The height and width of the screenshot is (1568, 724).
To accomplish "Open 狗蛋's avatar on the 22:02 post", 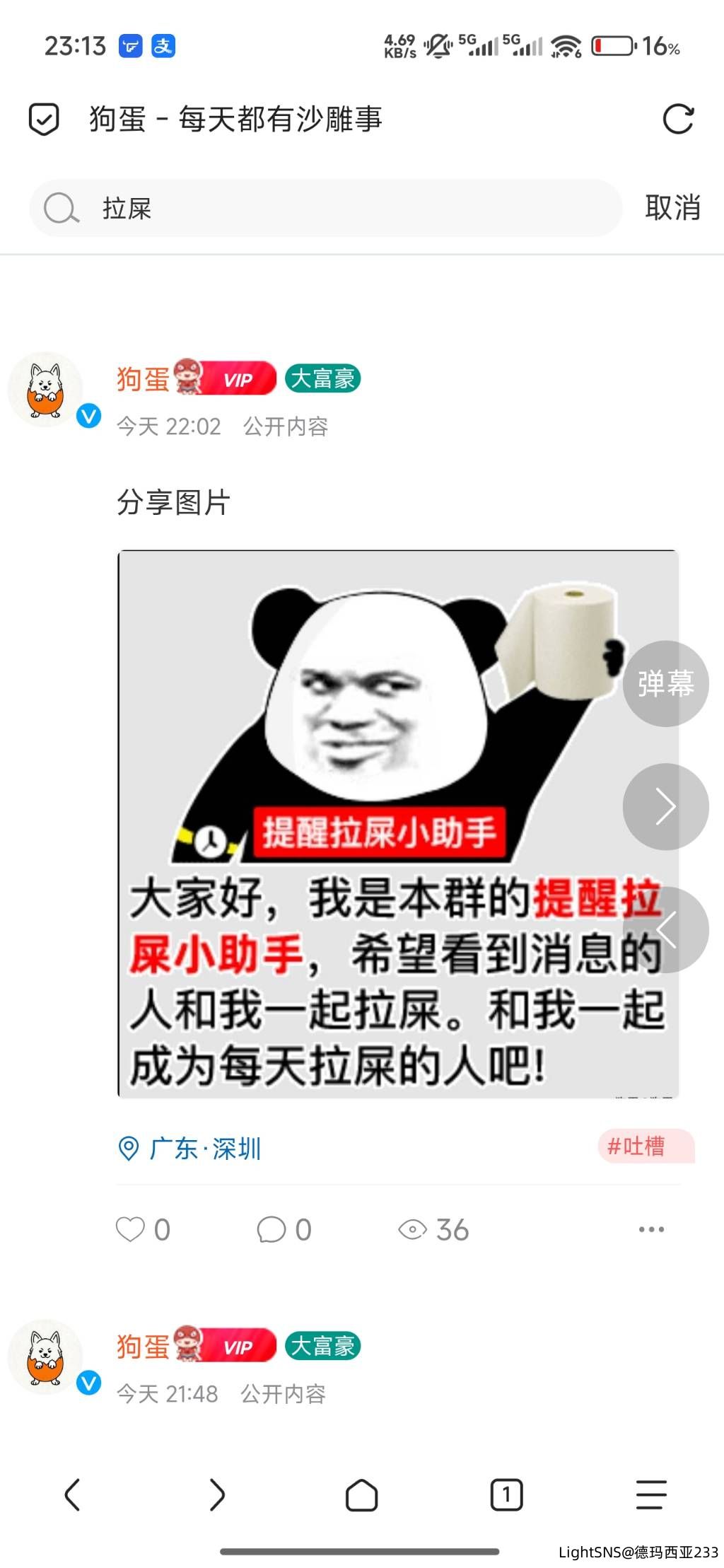I will [x=46, y=390].
